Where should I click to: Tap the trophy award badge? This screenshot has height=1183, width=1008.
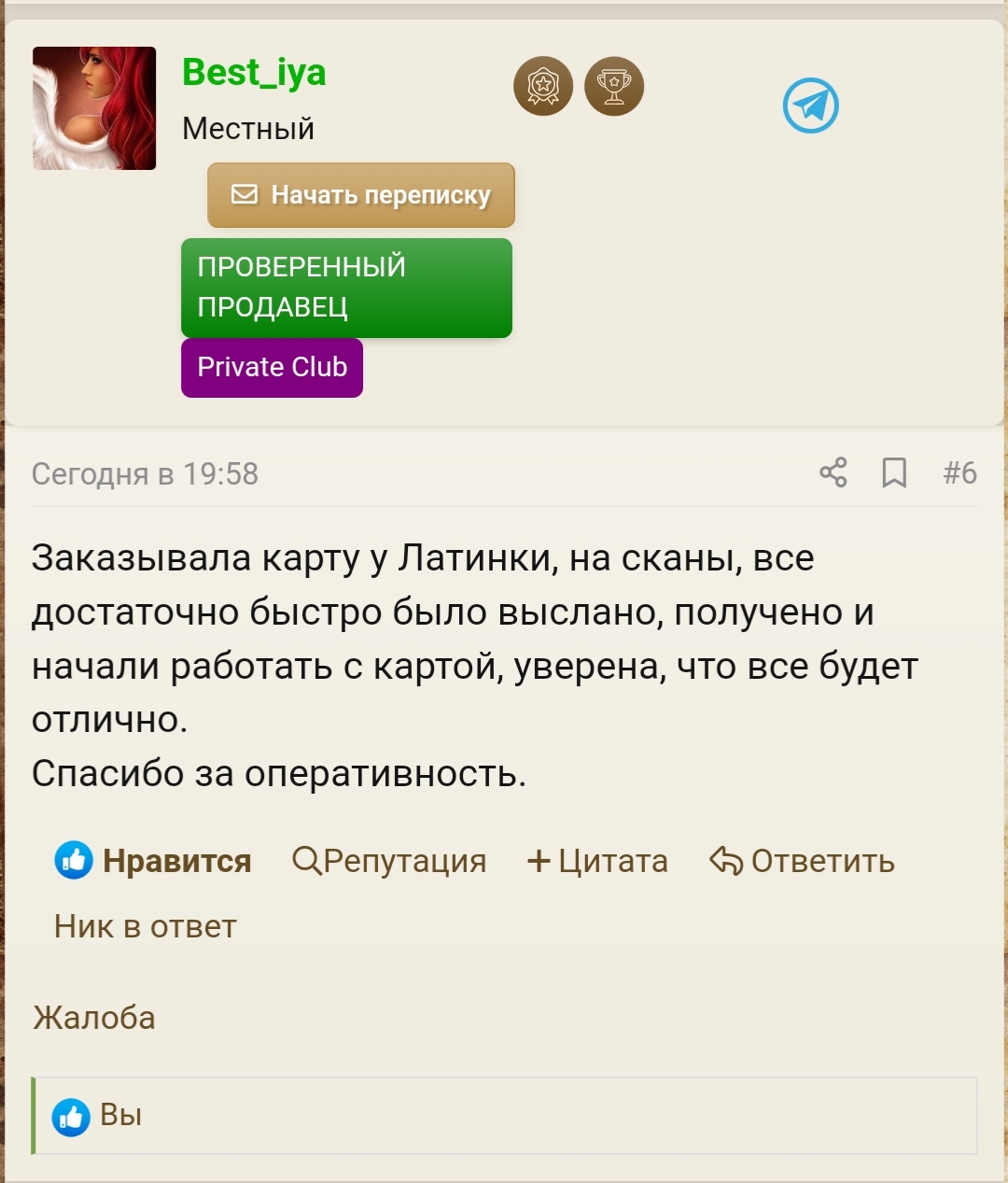pyautogui.click(x=614, y=87)
